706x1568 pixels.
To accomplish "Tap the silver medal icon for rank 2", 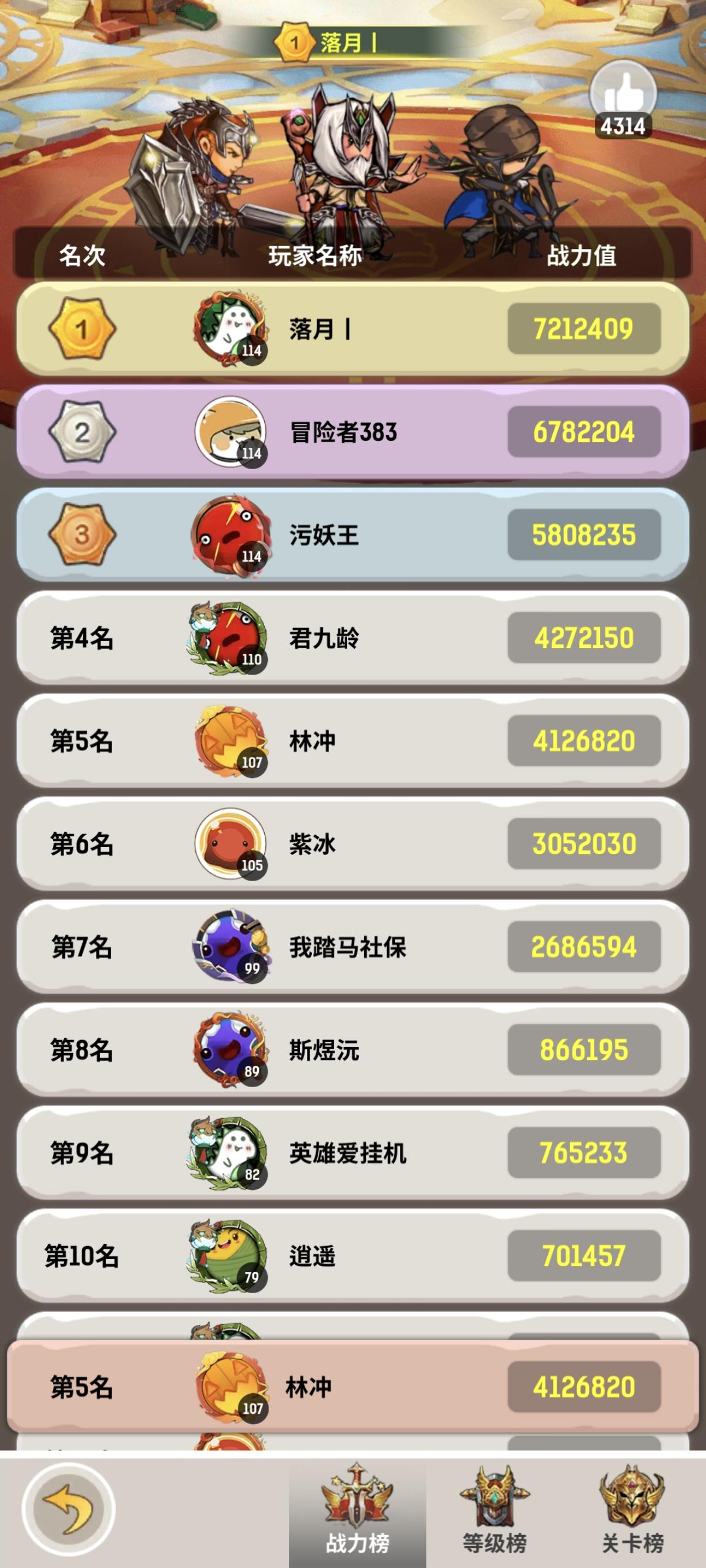I will 82,433.
